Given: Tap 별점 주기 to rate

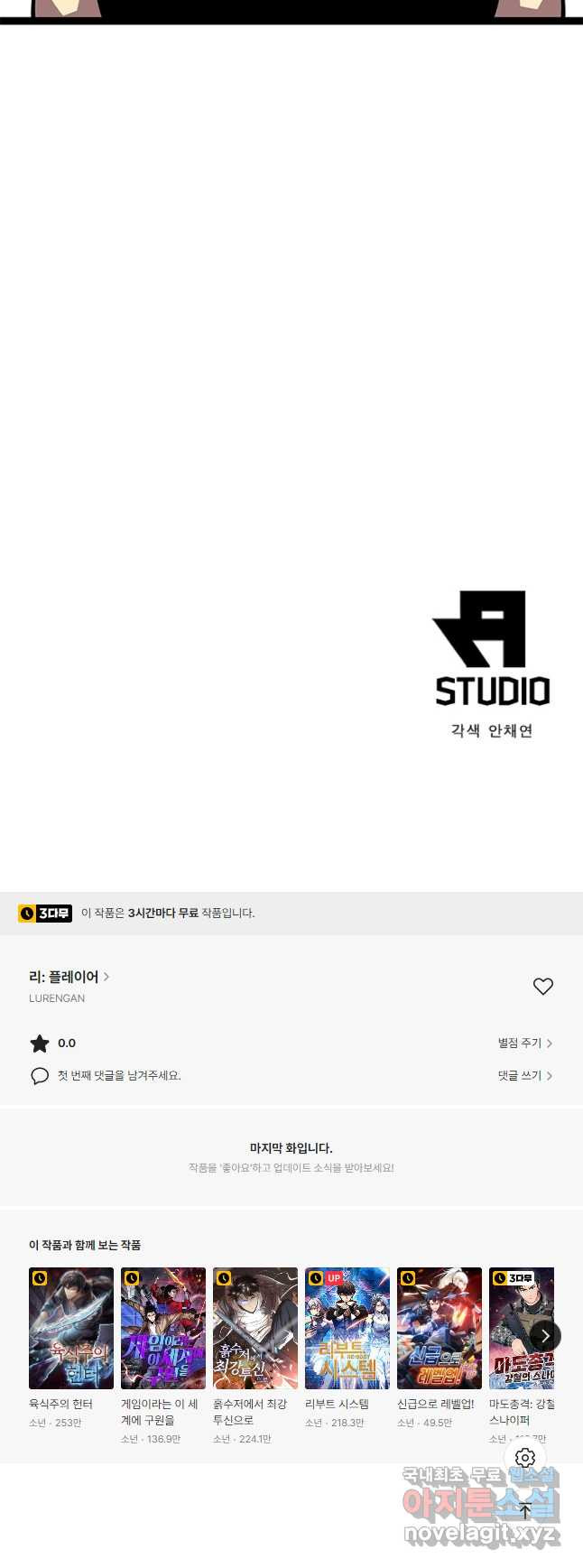Looking at the screenshot, I should (524, 1044).
